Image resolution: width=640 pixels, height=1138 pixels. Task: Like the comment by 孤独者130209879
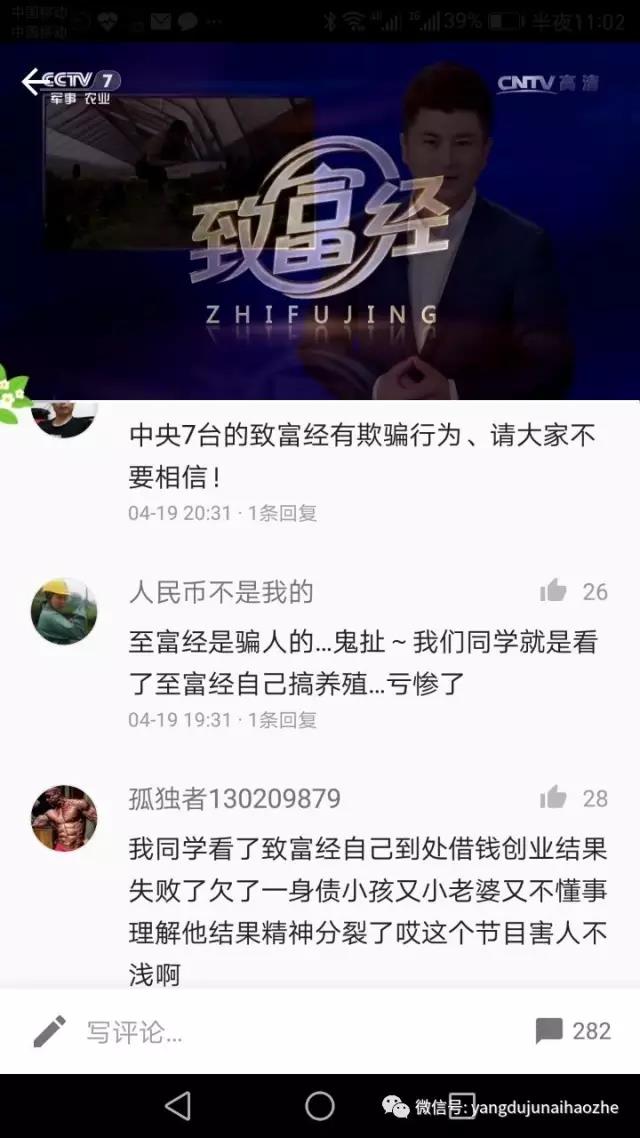pyautogui.click(x=553, y=797)
